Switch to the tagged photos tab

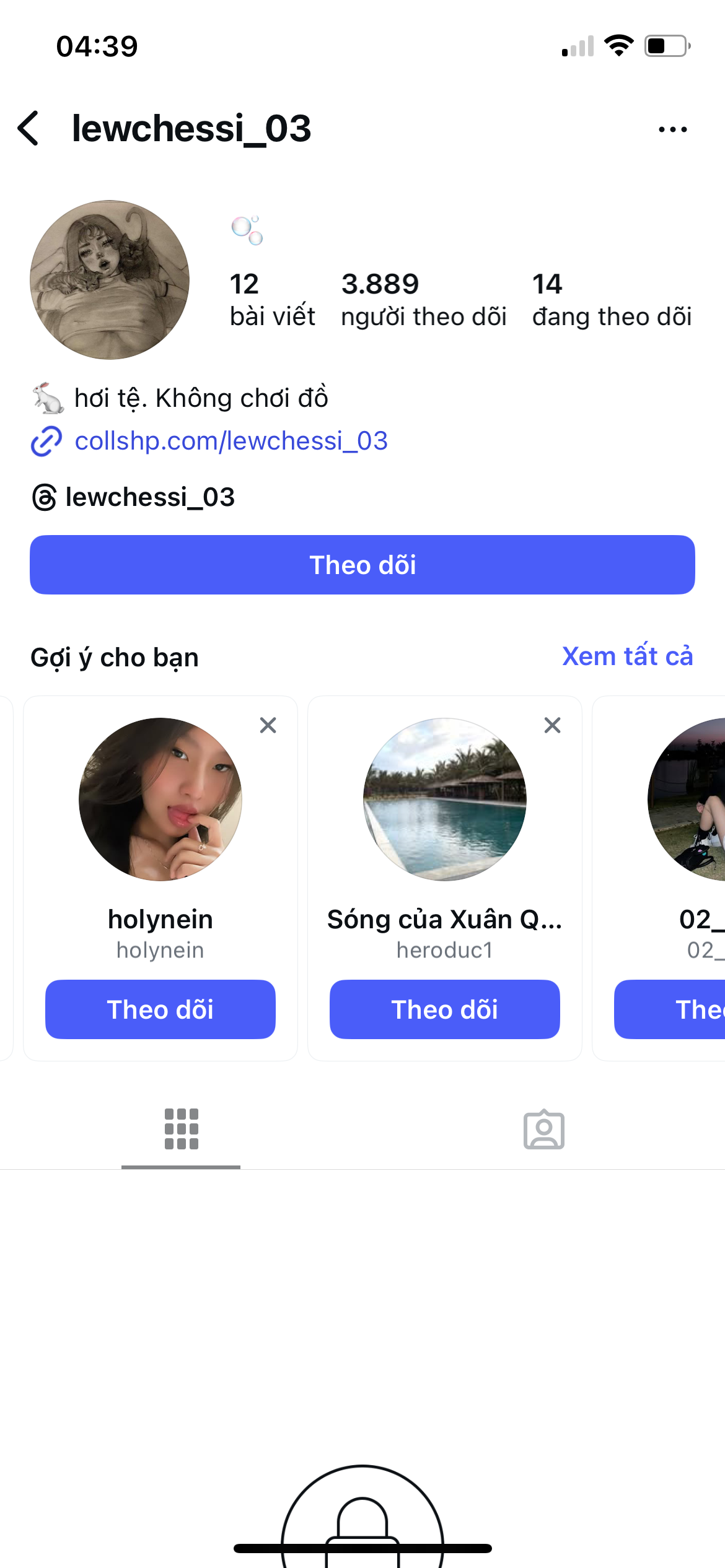coord(544,1130)
